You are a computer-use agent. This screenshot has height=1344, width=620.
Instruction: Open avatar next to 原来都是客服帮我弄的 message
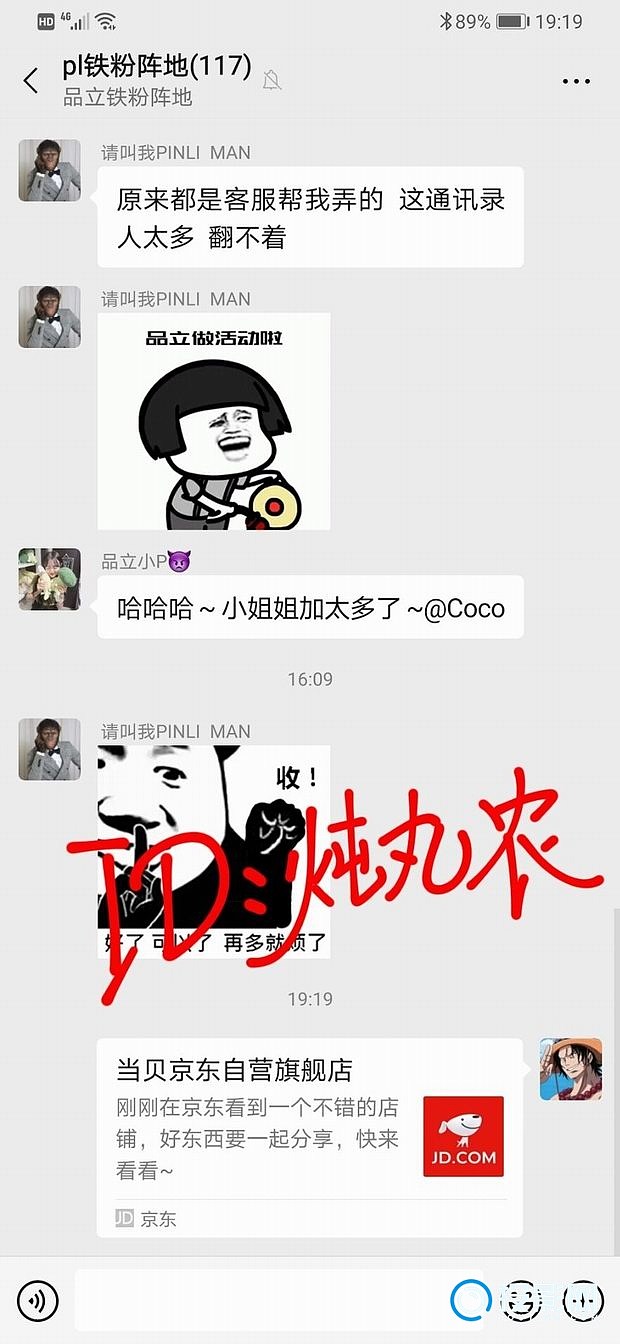click(49, 171)
